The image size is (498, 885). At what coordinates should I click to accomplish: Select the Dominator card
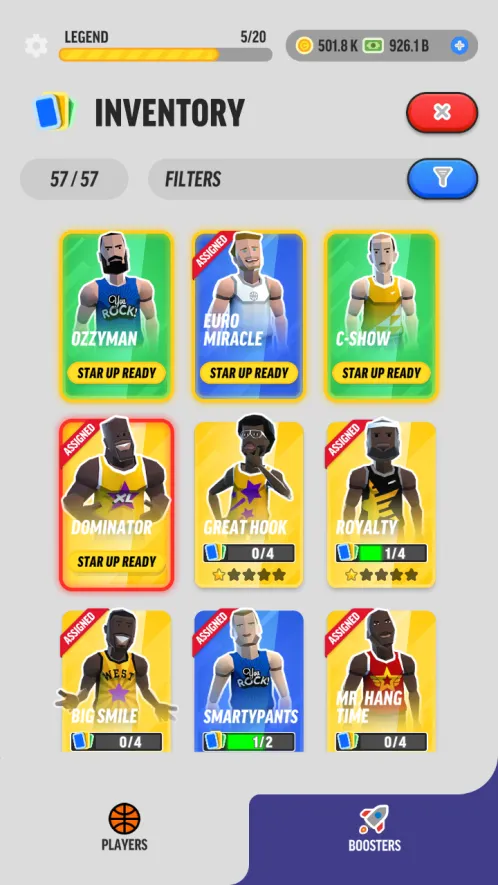pos(116,504)
